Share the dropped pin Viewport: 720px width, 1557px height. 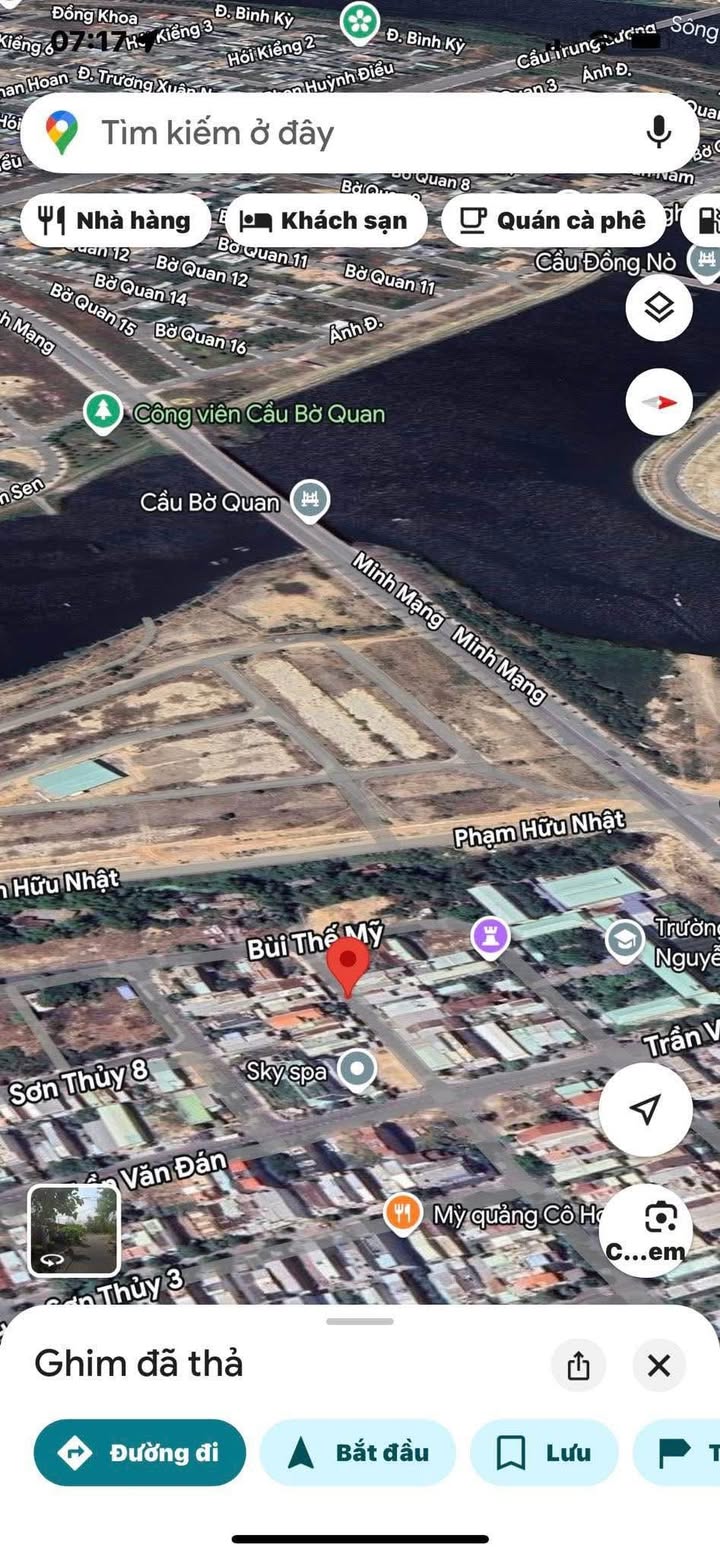tap(578, 1365)
